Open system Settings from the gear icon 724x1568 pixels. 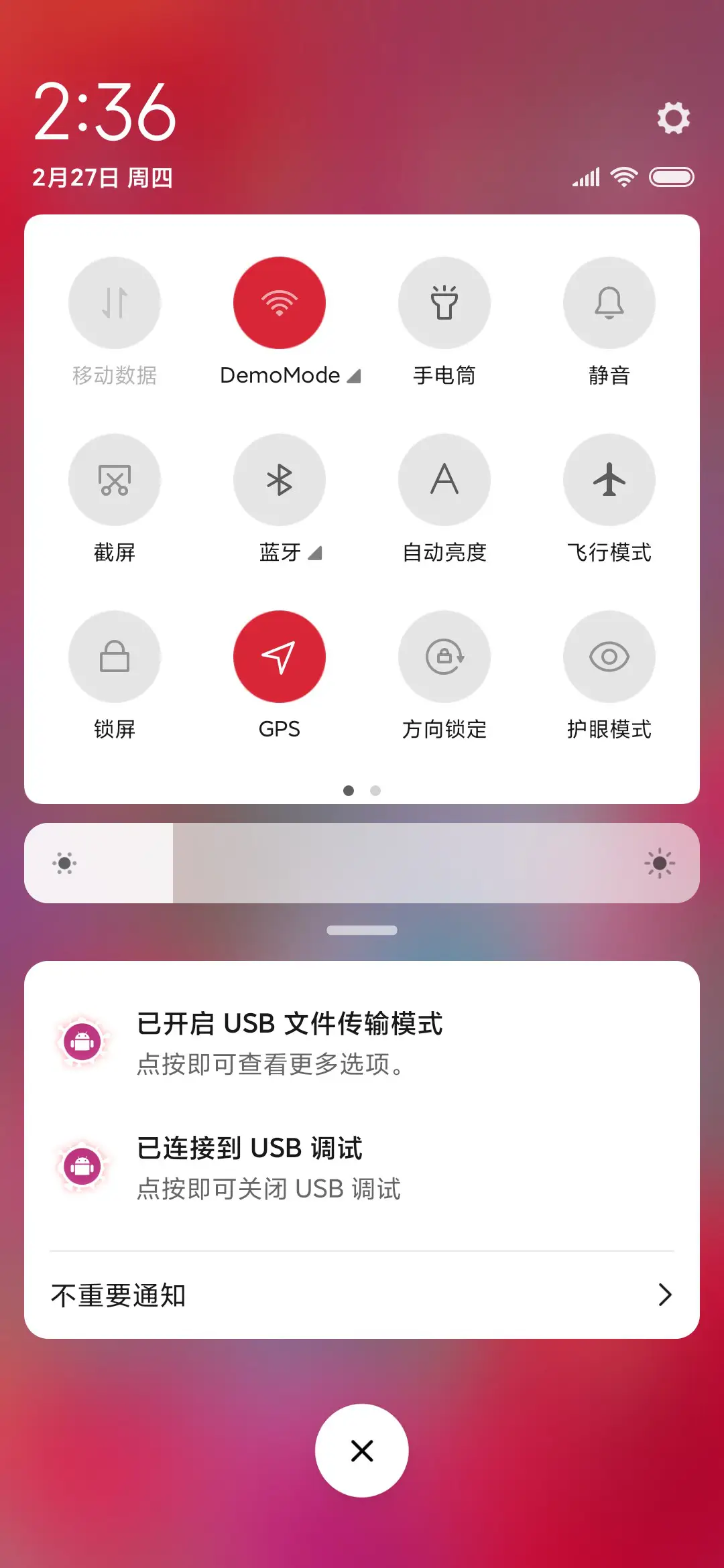[x=672, y=118]
